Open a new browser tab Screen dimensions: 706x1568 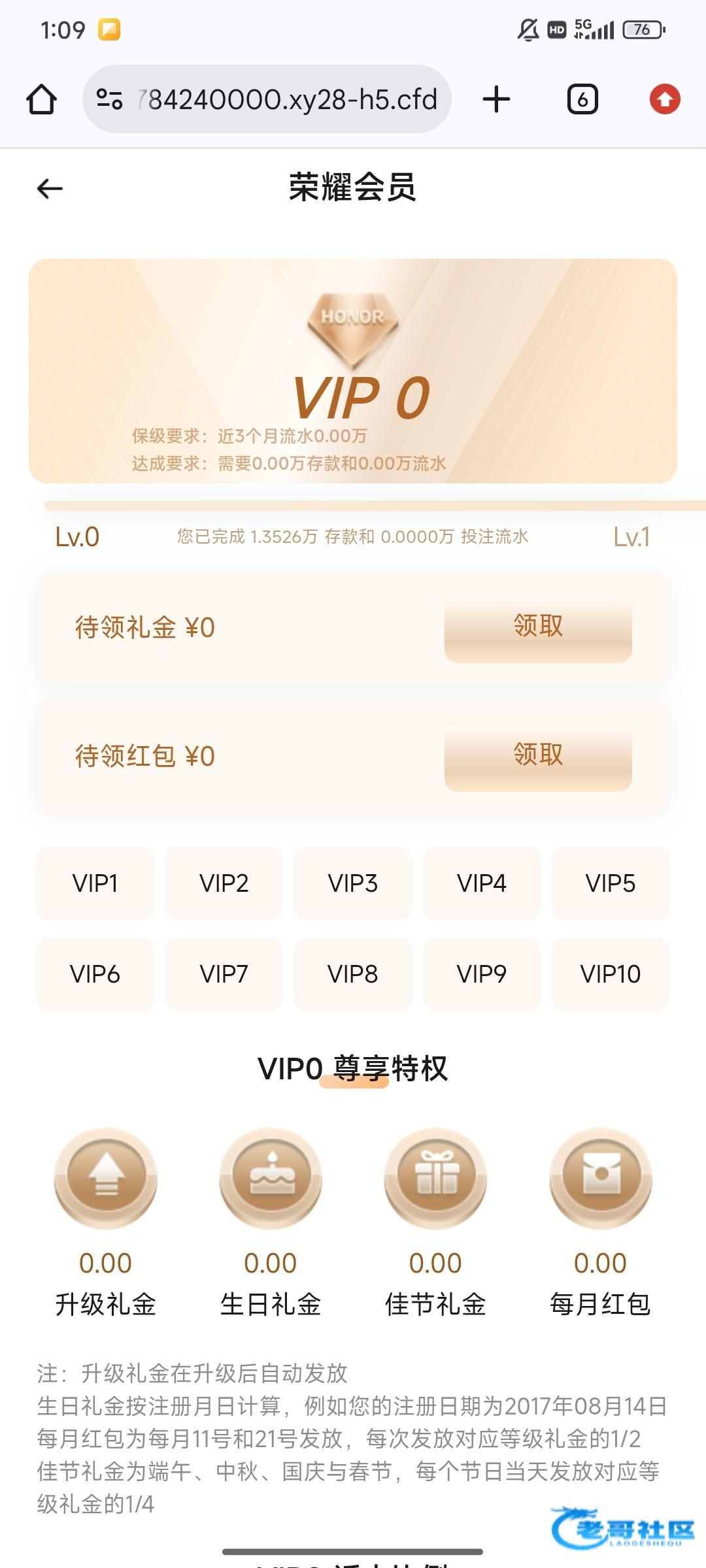click(x=496, y=99)
